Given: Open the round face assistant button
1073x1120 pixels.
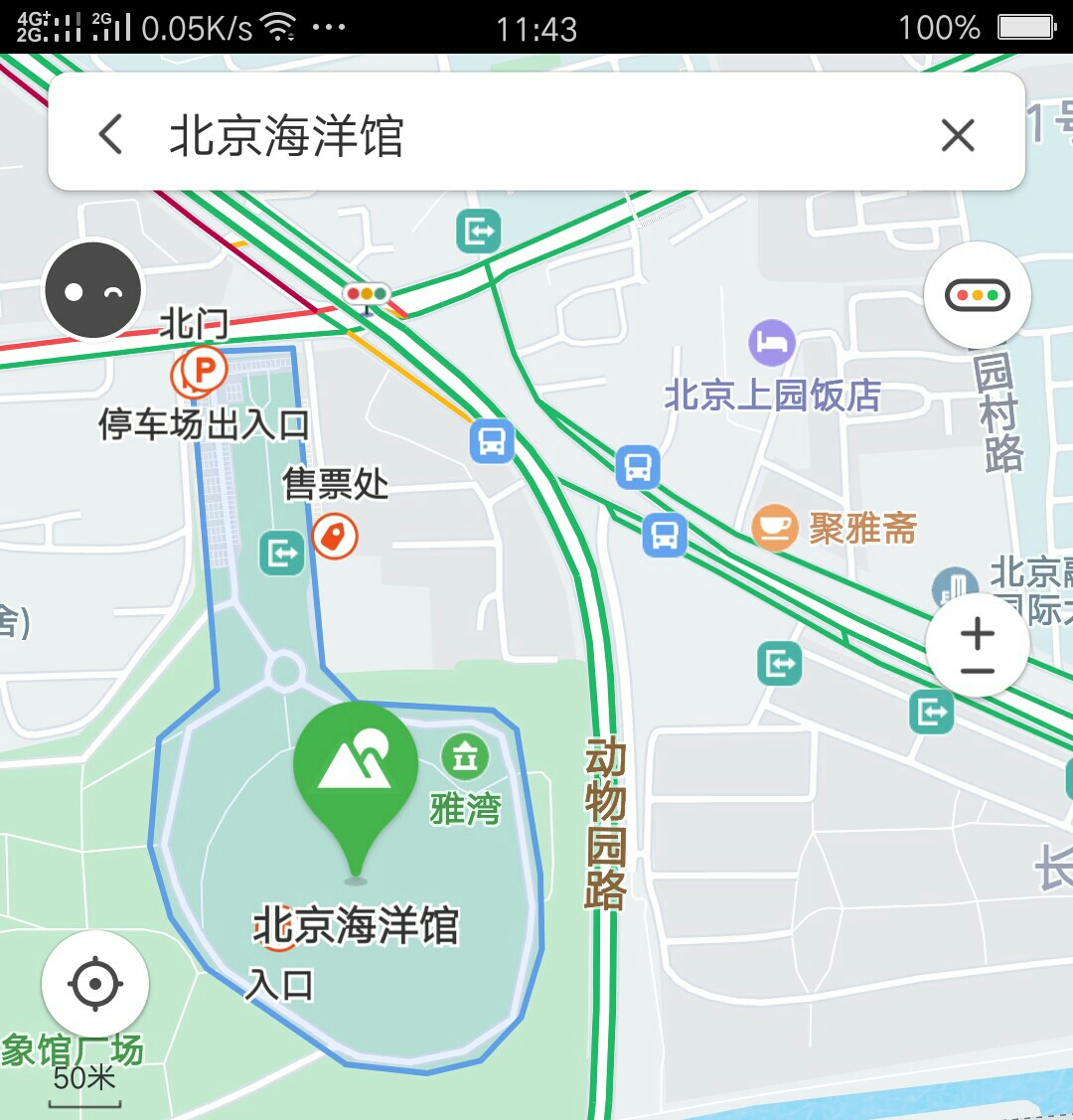Looking at the screenshot, I should tap(93, 291).
